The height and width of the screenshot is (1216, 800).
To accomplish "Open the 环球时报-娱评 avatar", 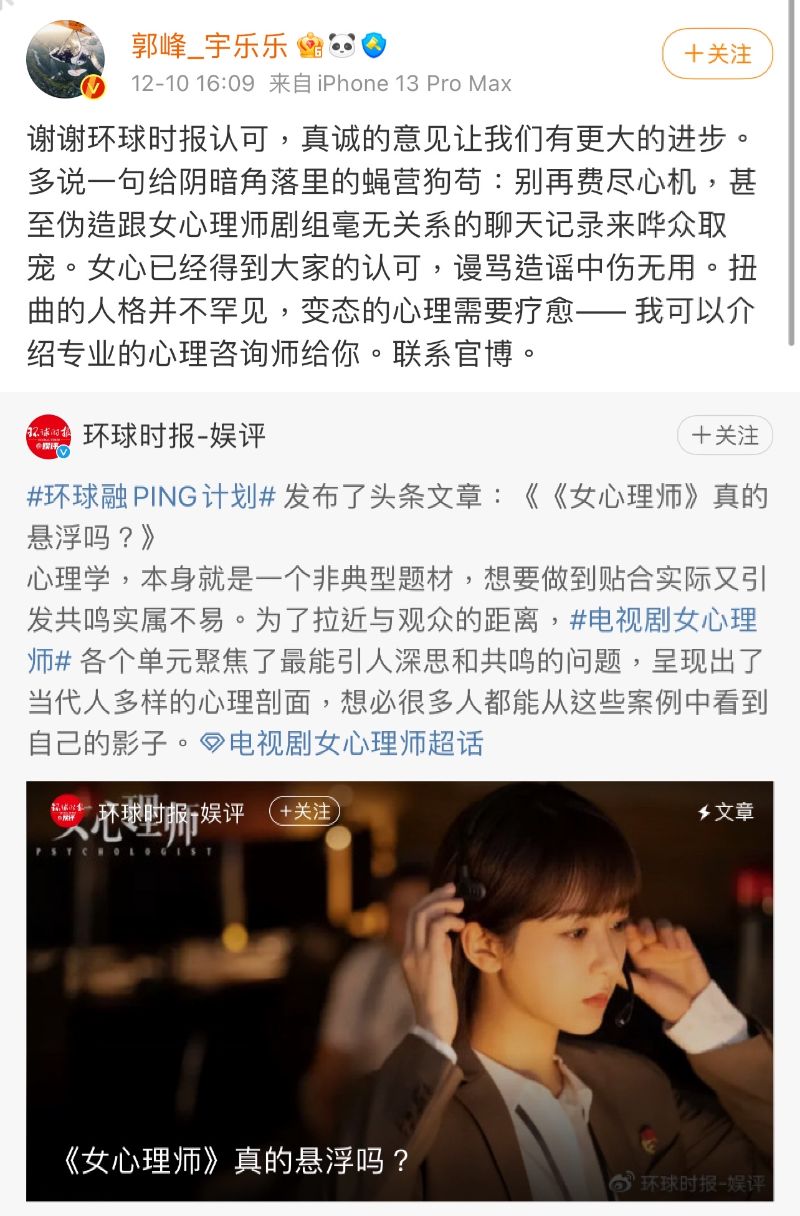I will click(x=49, y=436).
